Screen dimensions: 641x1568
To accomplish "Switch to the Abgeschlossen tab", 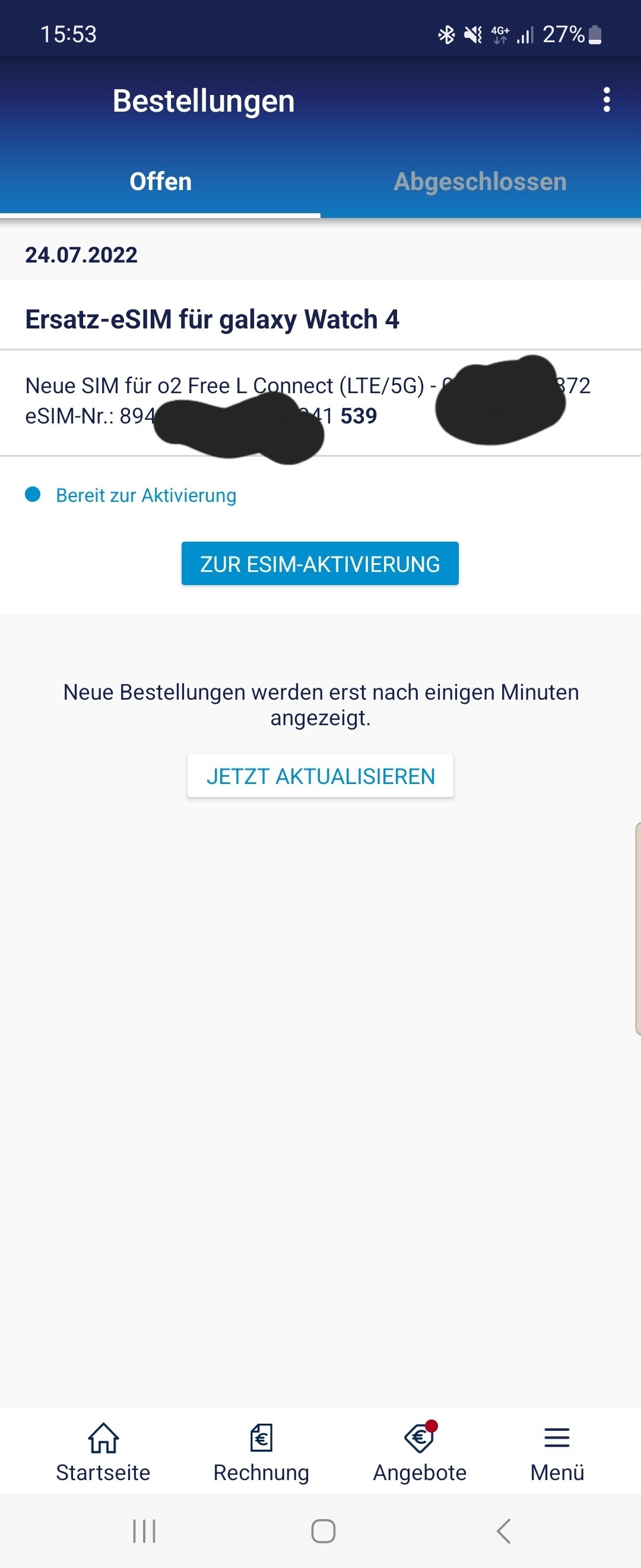I will tap(480, 182).
